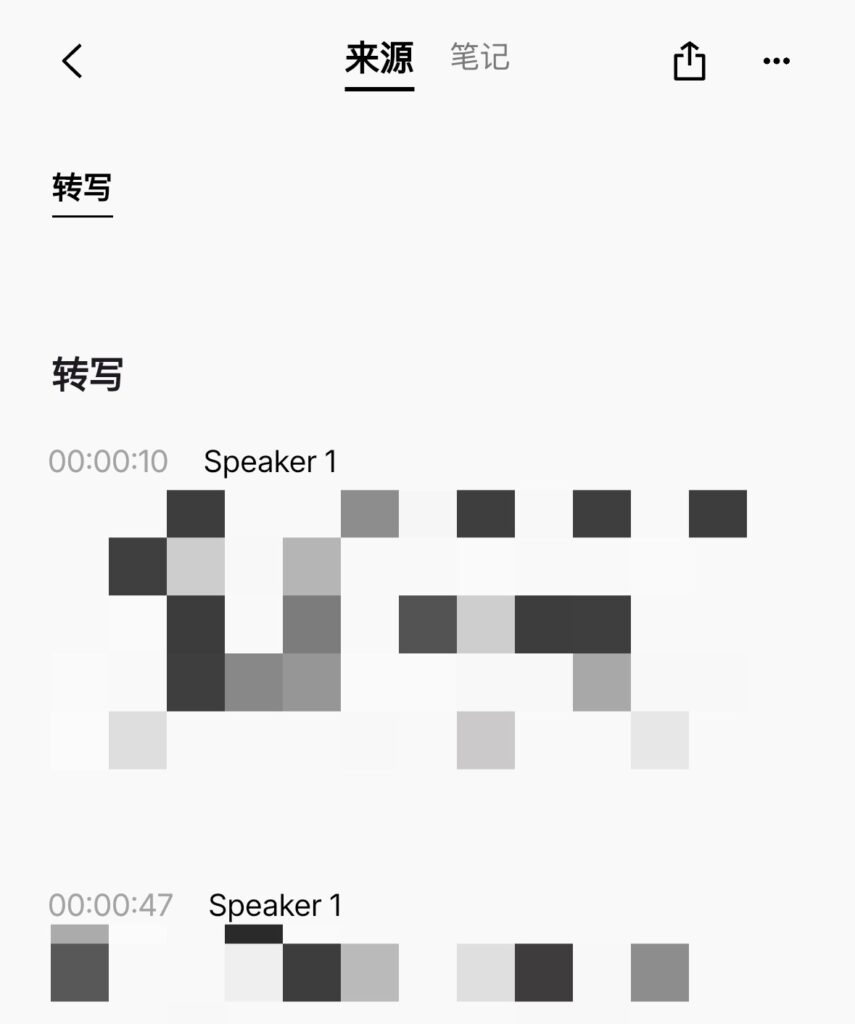Jump to timestamp 00:00:10
Viewport: 855px width, 1024px height.
(108, 462)
